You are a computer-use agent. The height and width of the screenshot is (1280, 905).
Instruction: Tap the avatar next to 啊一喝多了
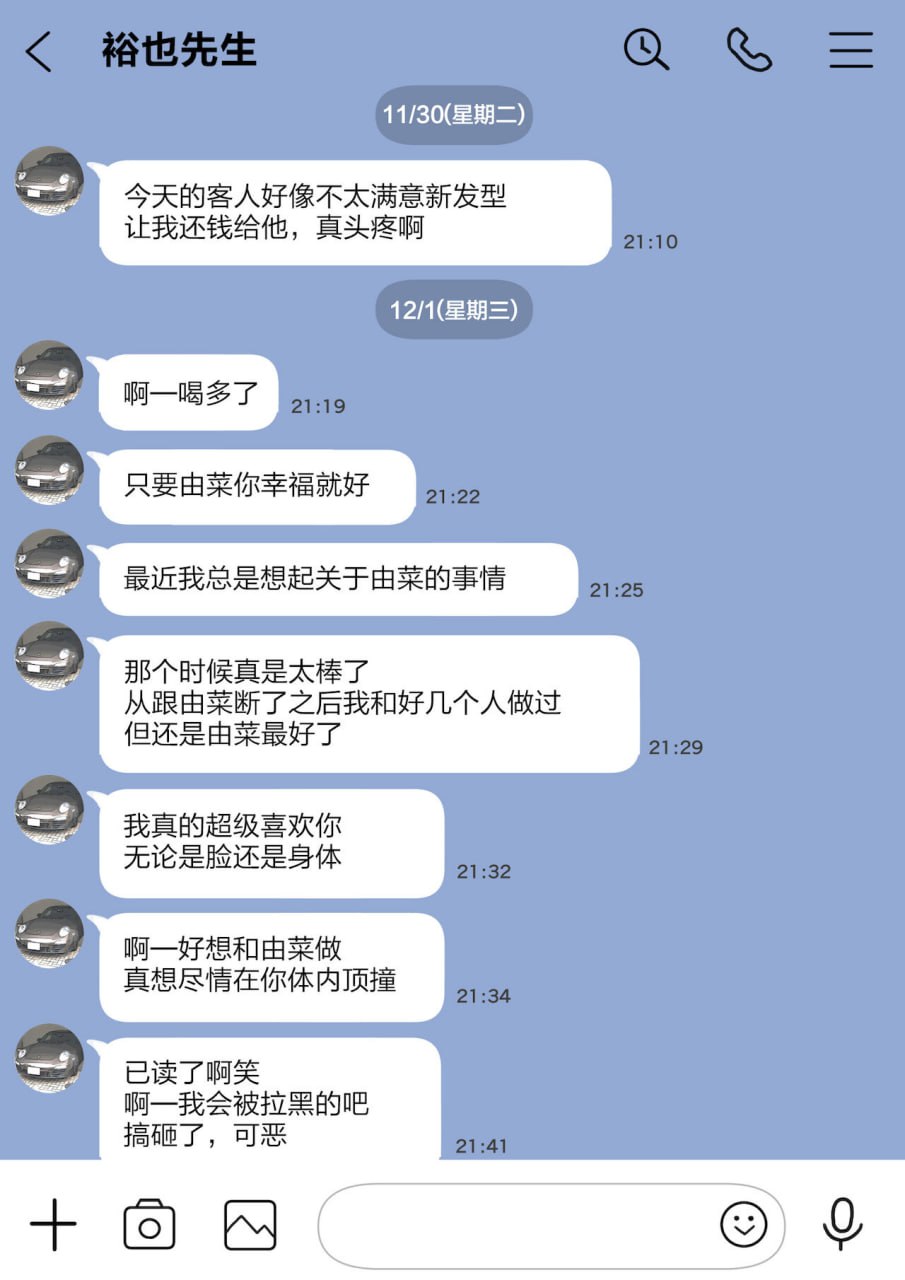48,377
